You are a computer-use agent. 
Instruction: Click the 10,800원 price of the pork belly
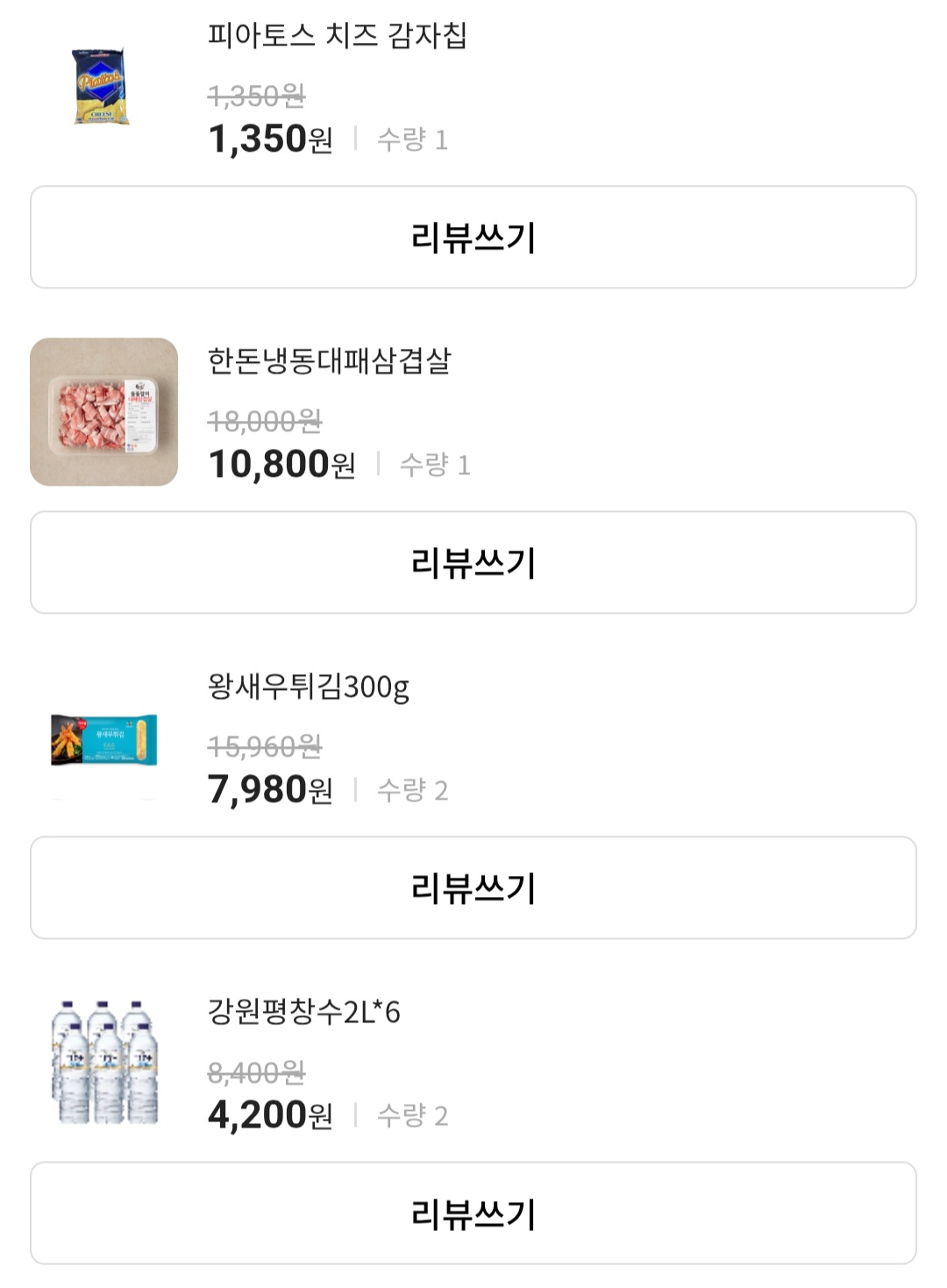point(281,466)
